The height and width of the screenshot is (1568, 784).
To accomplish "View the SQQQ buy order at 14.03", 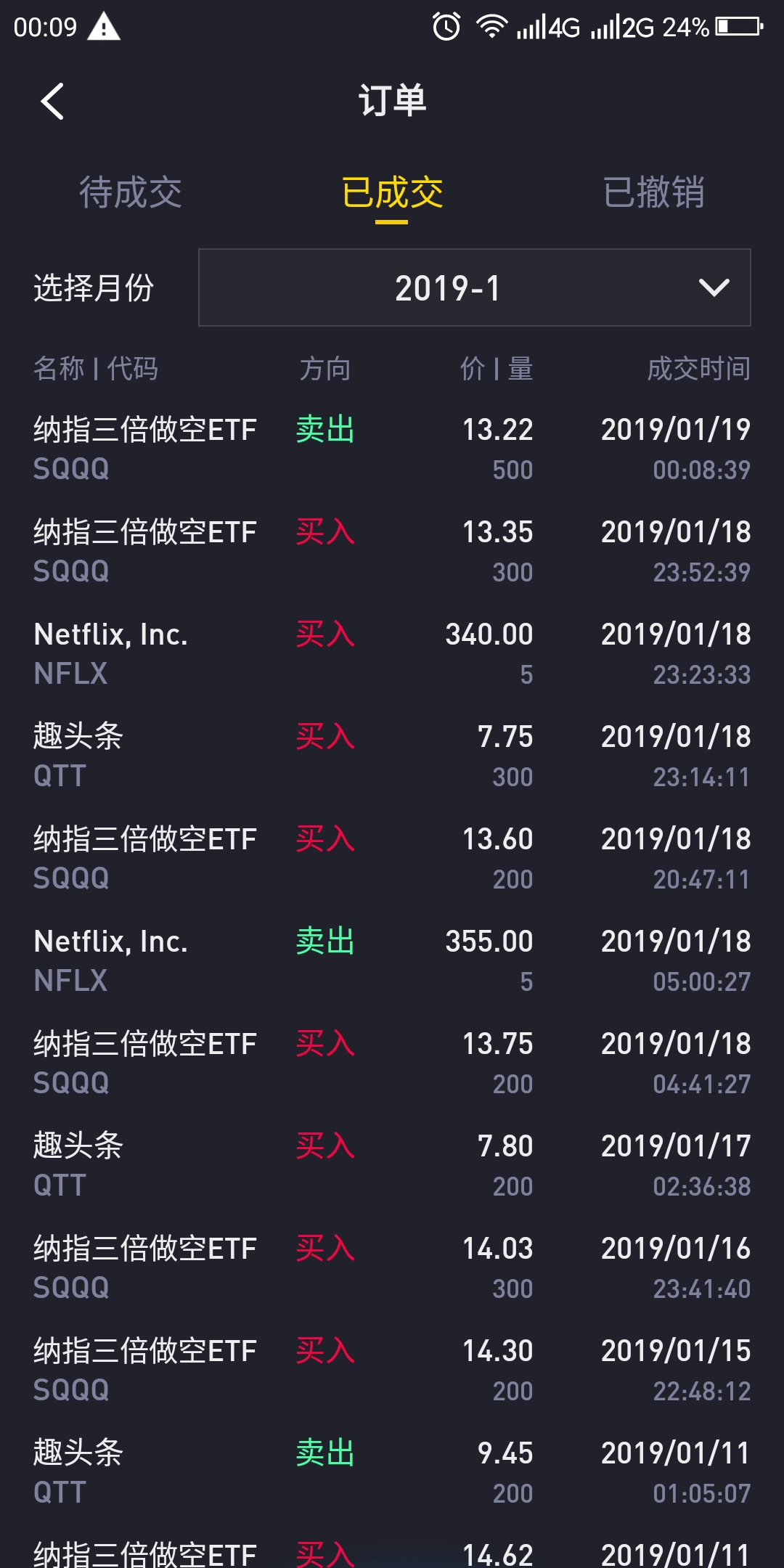I will tap(392, 1267).
